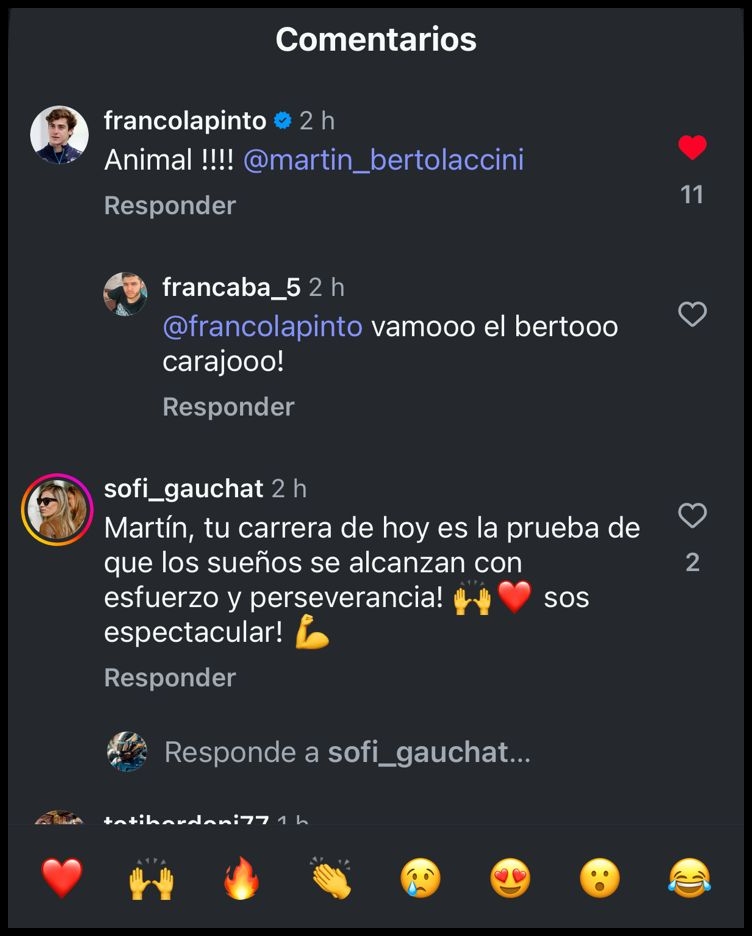The image size is (752, 936).
Task: Insert the surprised face emoji
Action: [599, 879]
